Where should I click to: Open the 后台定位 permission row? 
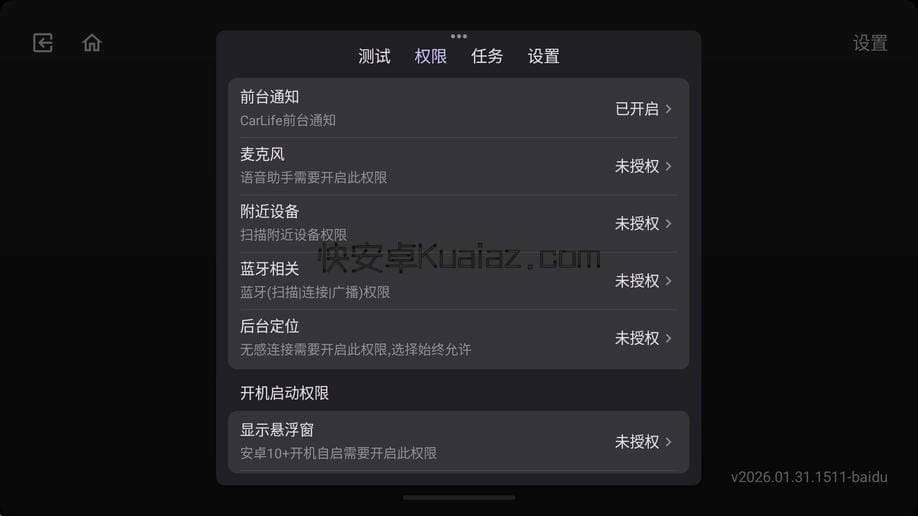tap(458, 338)
